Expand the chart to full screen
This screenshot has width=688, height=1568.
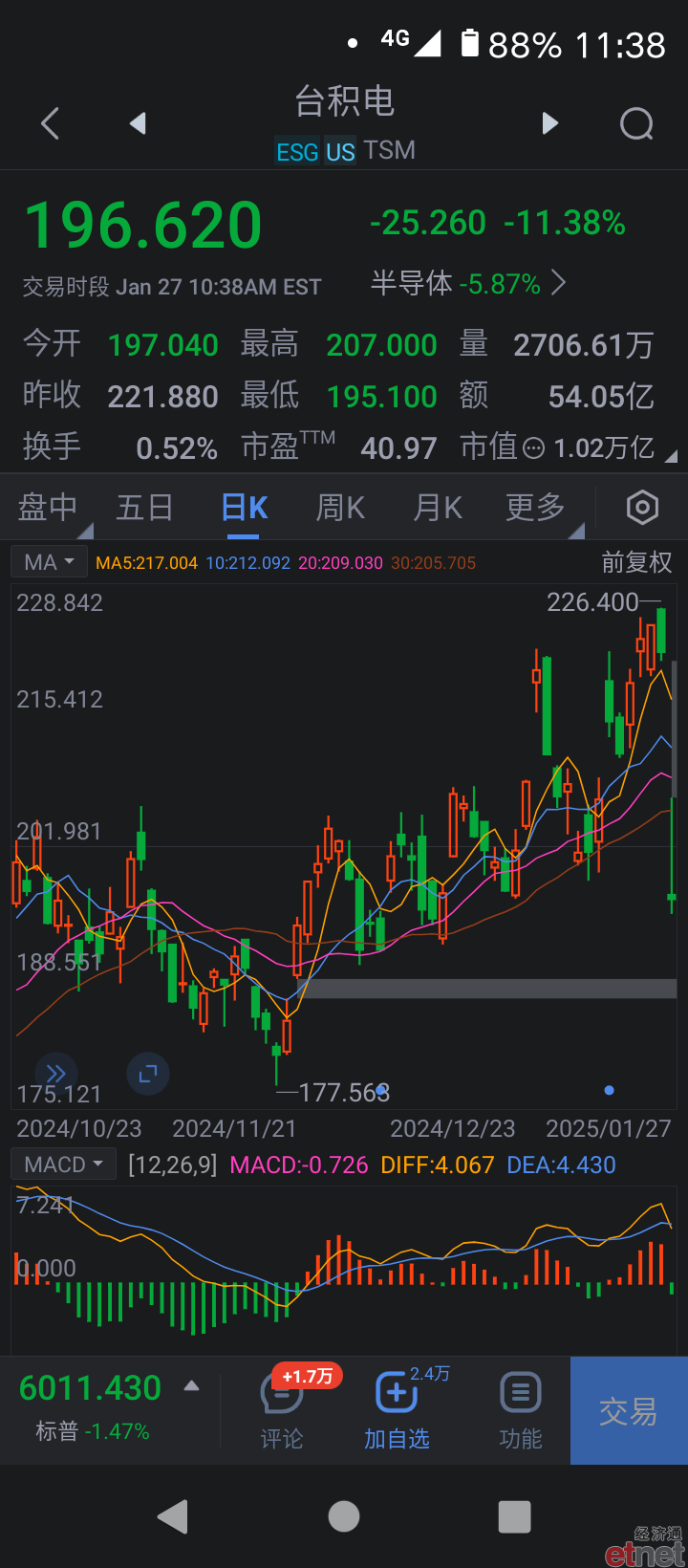pyautogui.click(x=148, y=1074)
